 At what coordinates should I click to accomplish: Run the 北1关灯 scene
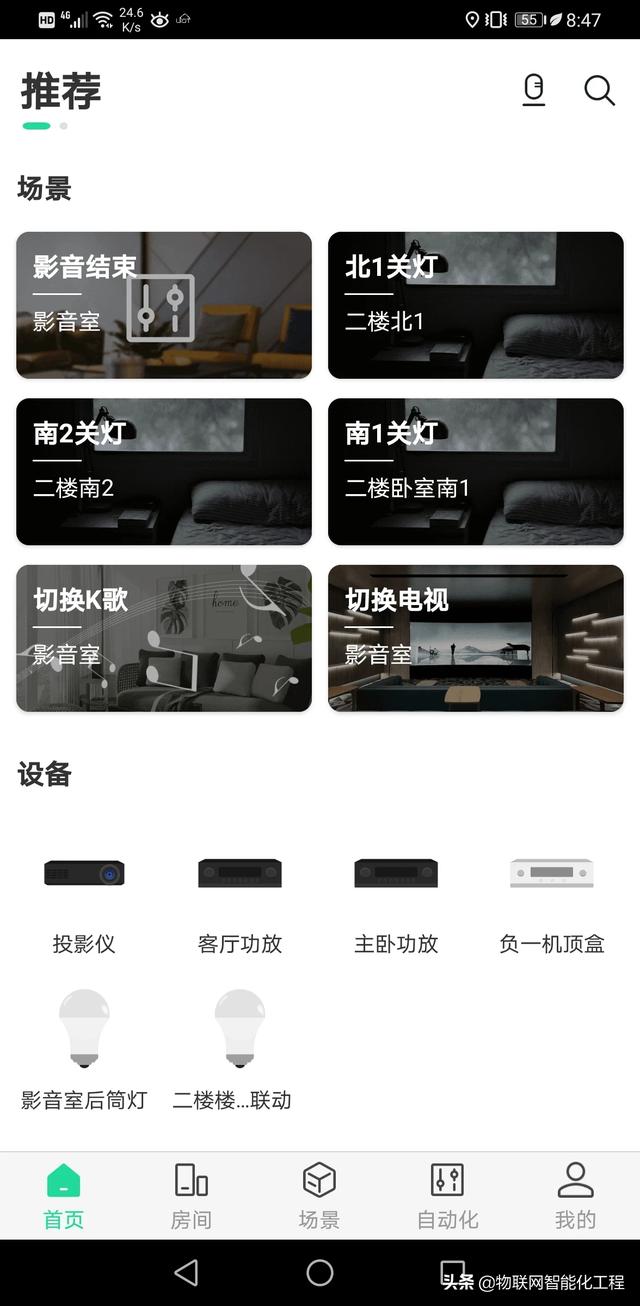tap(476, 305)
